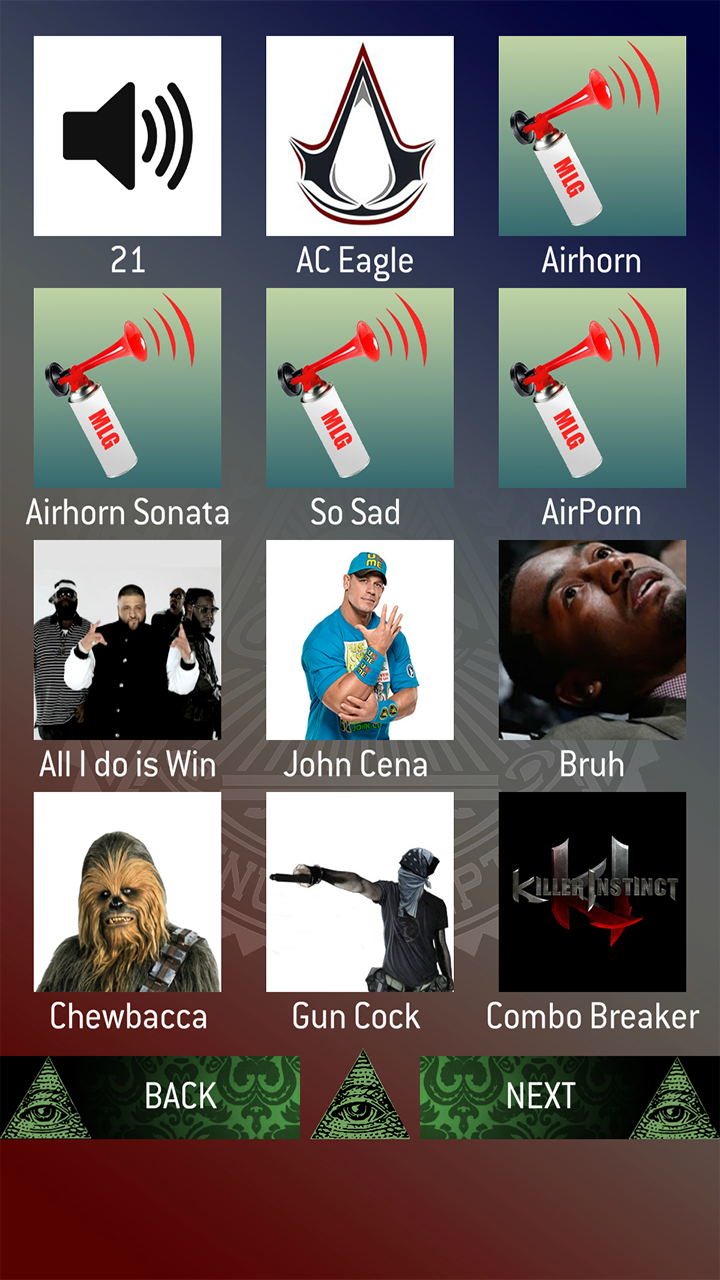The width and height of the screenshot is (720, 1280).
Task: Return to the previous page with BACK
Action: tap(178, 1096)
